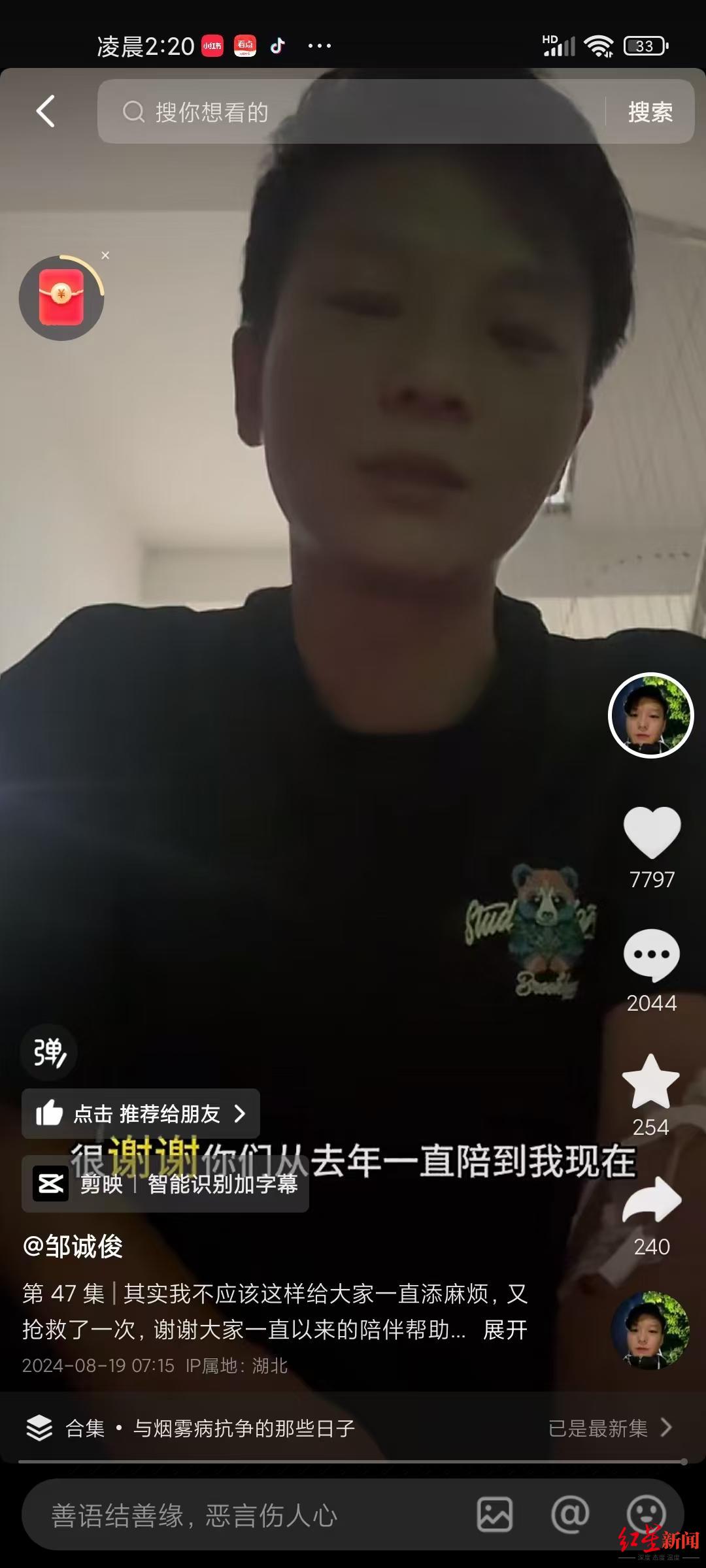The image size is (706, 1568).
Task: Share the video with the arrow icon
Action: coord(652,1202)
